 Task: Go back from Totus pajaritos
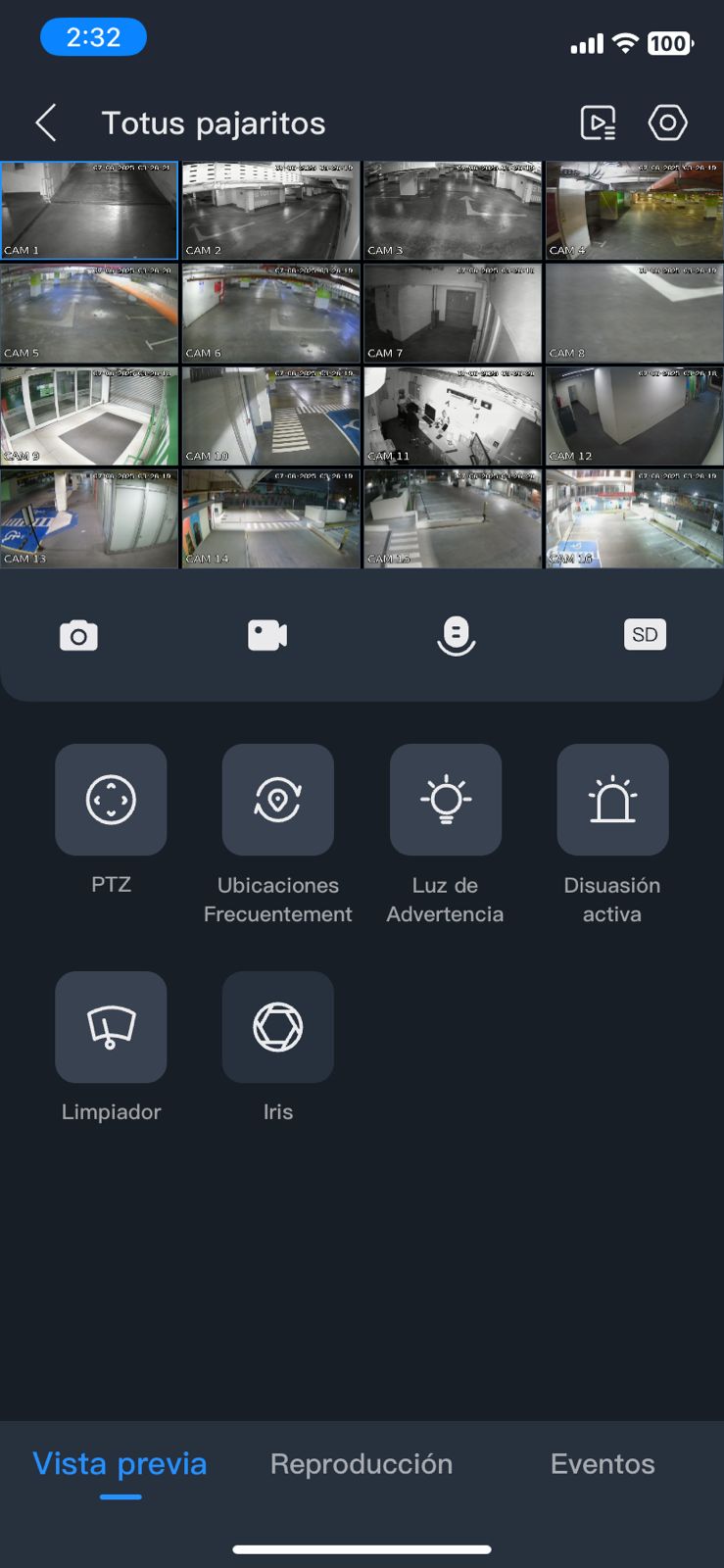coord(46,123)
